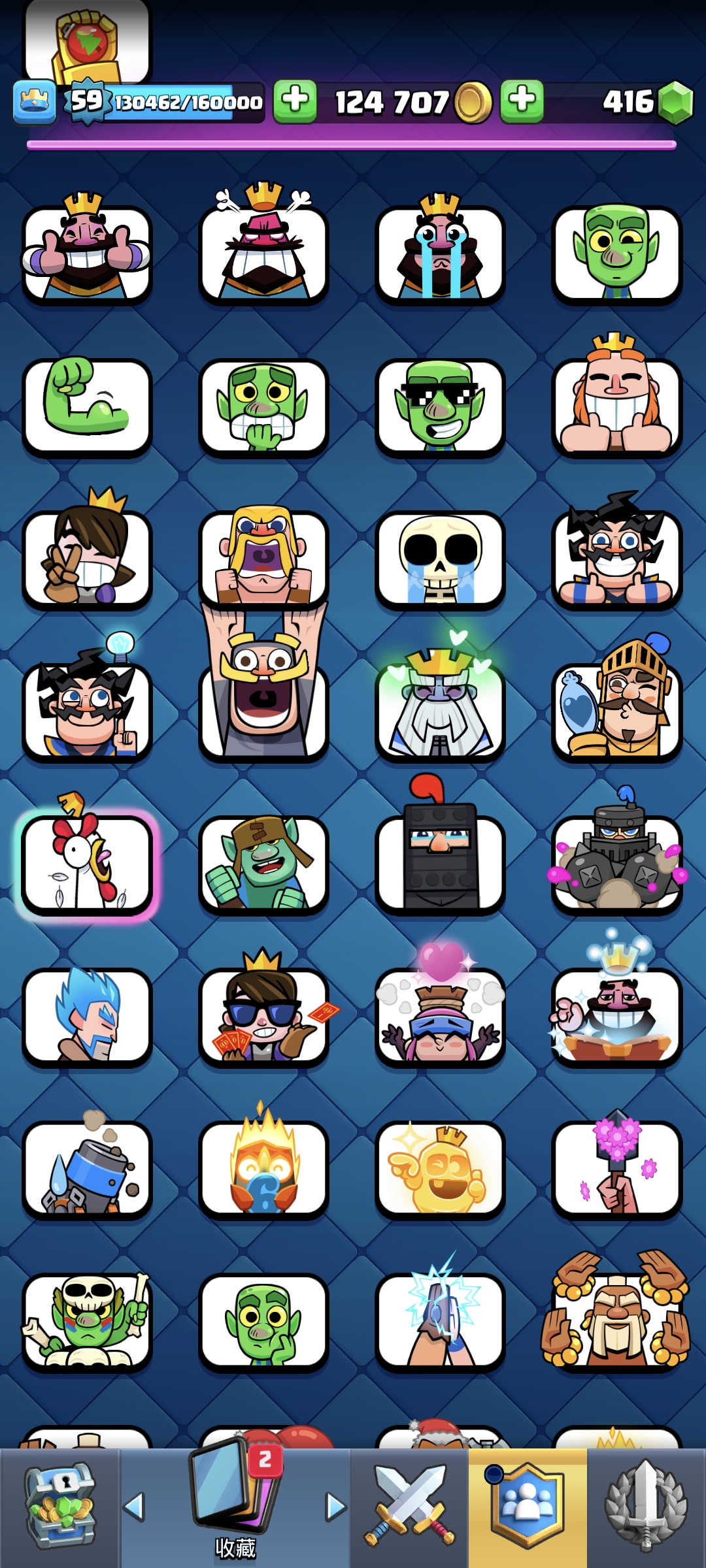Select the Ice Wizard blue hair emote
Viewport: 706px width, 1568px height.
pos(87,1016)
